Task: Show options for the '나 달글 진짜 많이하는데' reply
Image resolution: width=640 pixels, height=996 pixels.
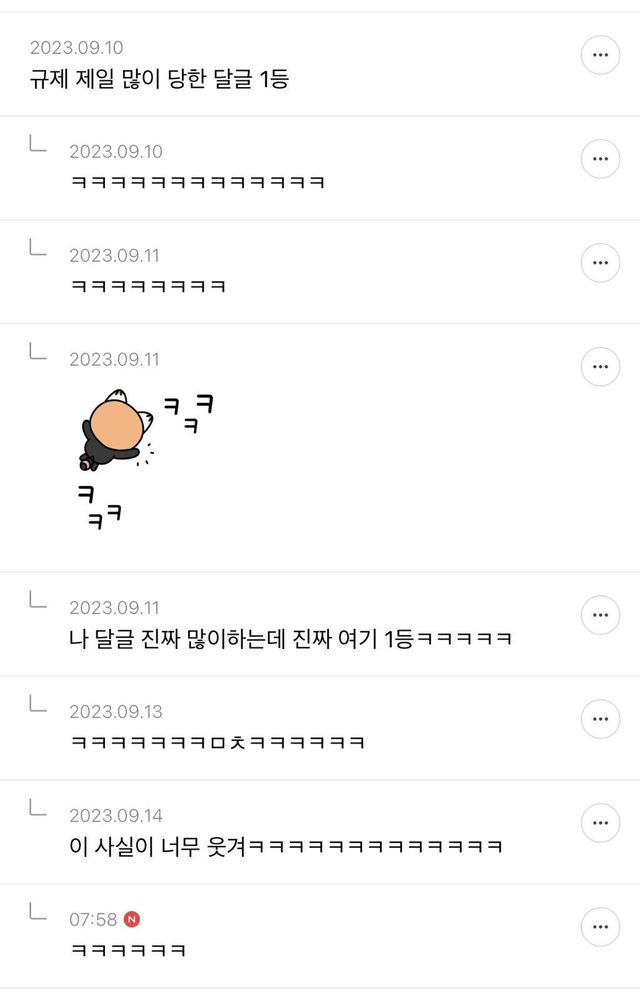Action: click(600, 615)
